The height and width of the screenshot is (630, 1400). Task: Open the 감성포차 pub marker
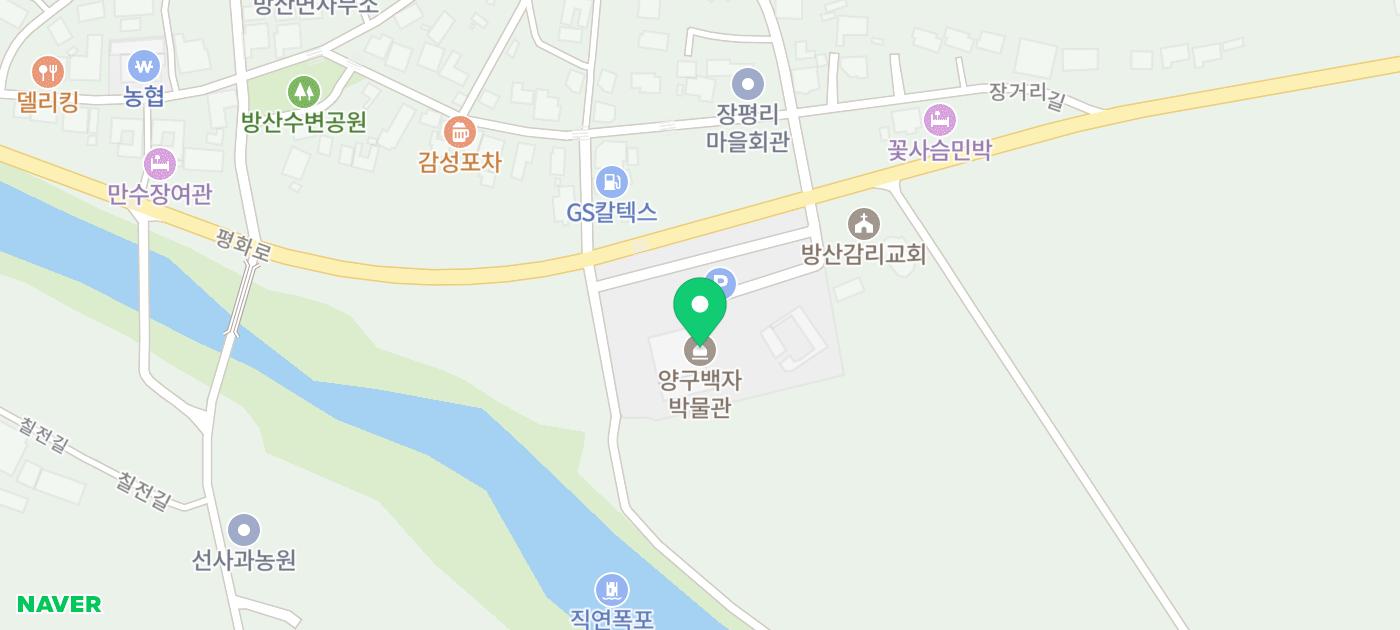(459, 131)
